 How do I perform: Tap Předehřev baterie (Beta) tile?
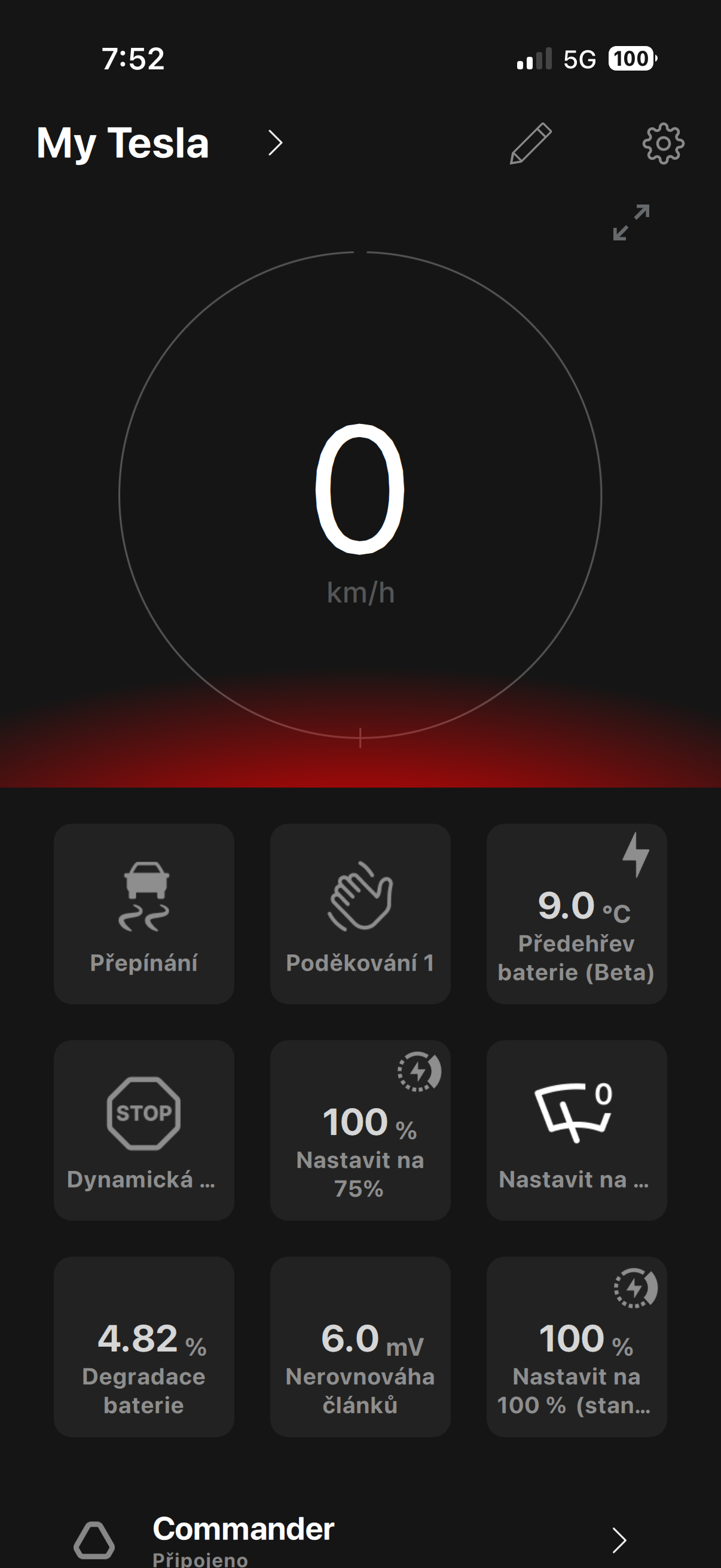coord(577,914)
